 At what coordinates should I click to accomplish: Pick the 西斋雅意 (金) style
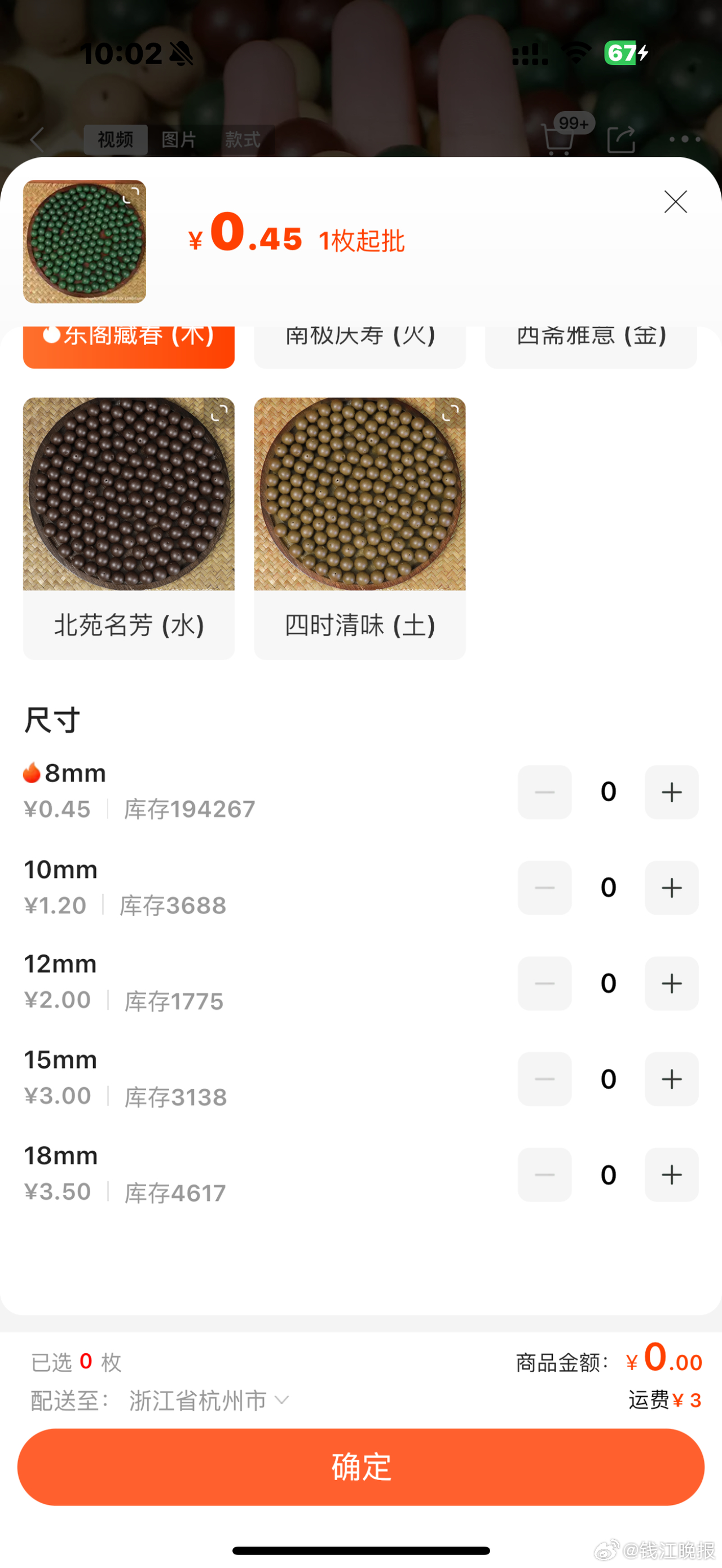(591, 345)
